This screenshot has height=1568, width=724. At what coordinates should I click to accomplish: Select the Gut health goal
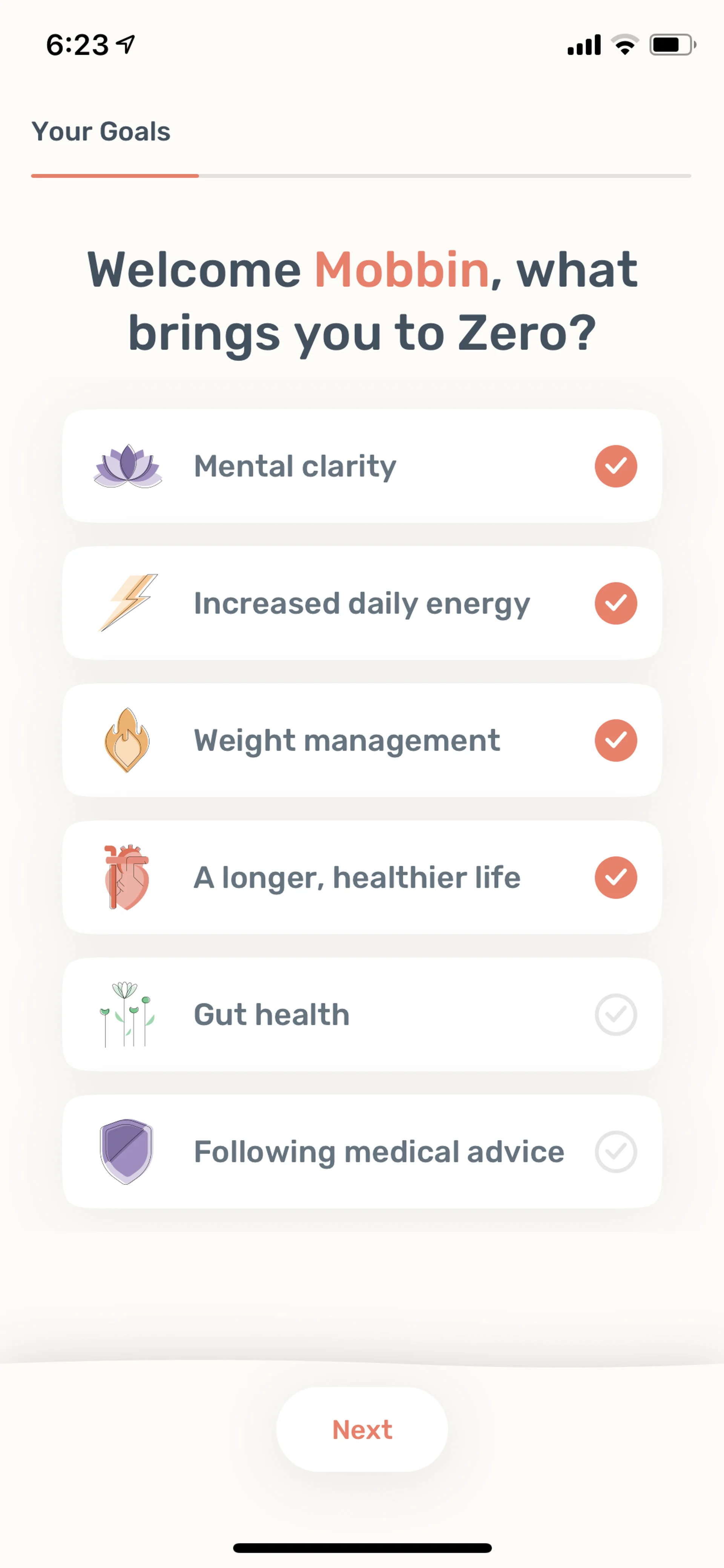point(615,1015)
